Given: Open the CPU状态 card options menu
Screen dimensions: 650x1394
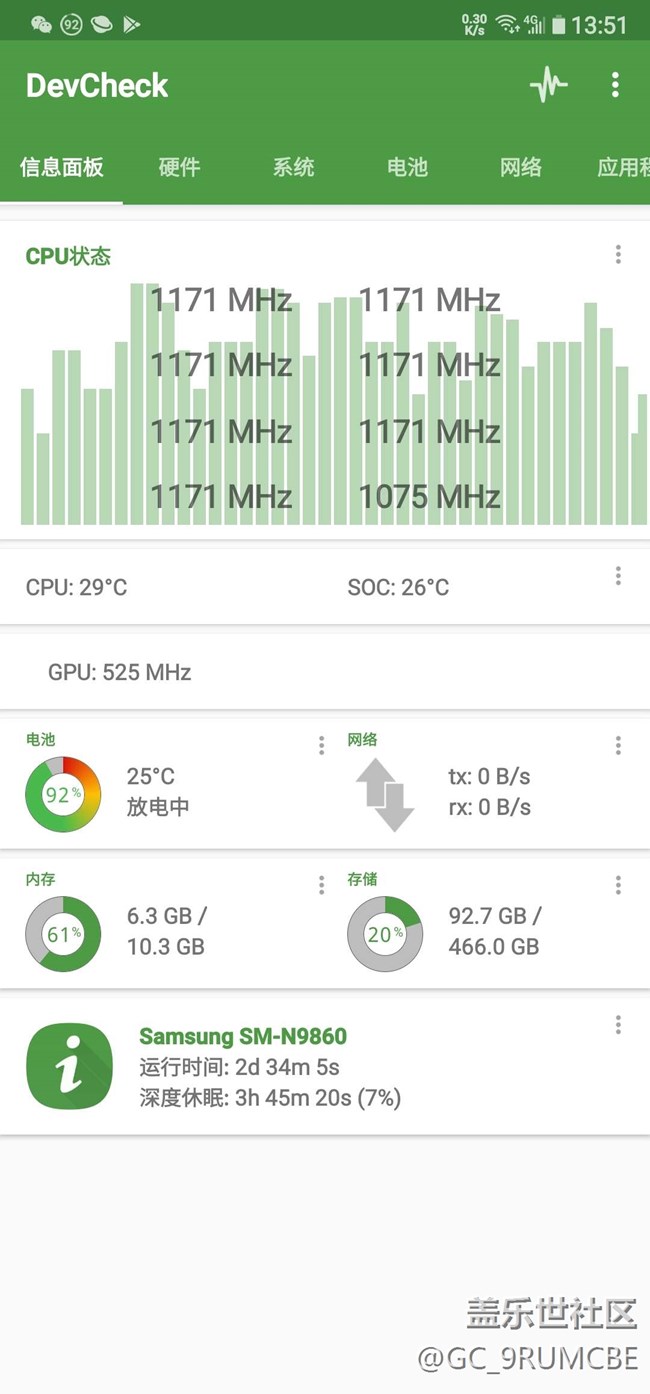Looking at the screenshot, I should click(618, 255).
